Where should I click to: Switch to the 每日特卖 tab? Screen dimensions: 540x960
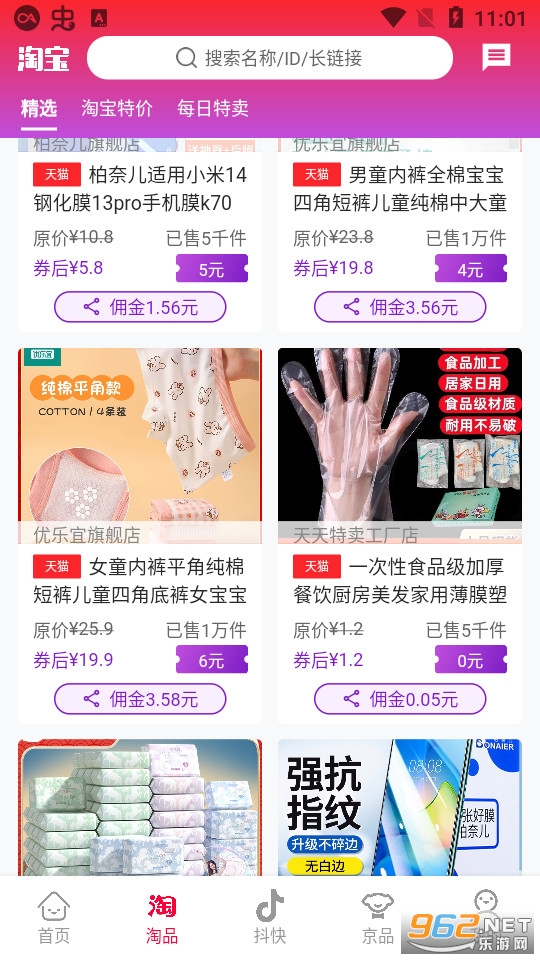pyautogui.click(x=212, y=108)
